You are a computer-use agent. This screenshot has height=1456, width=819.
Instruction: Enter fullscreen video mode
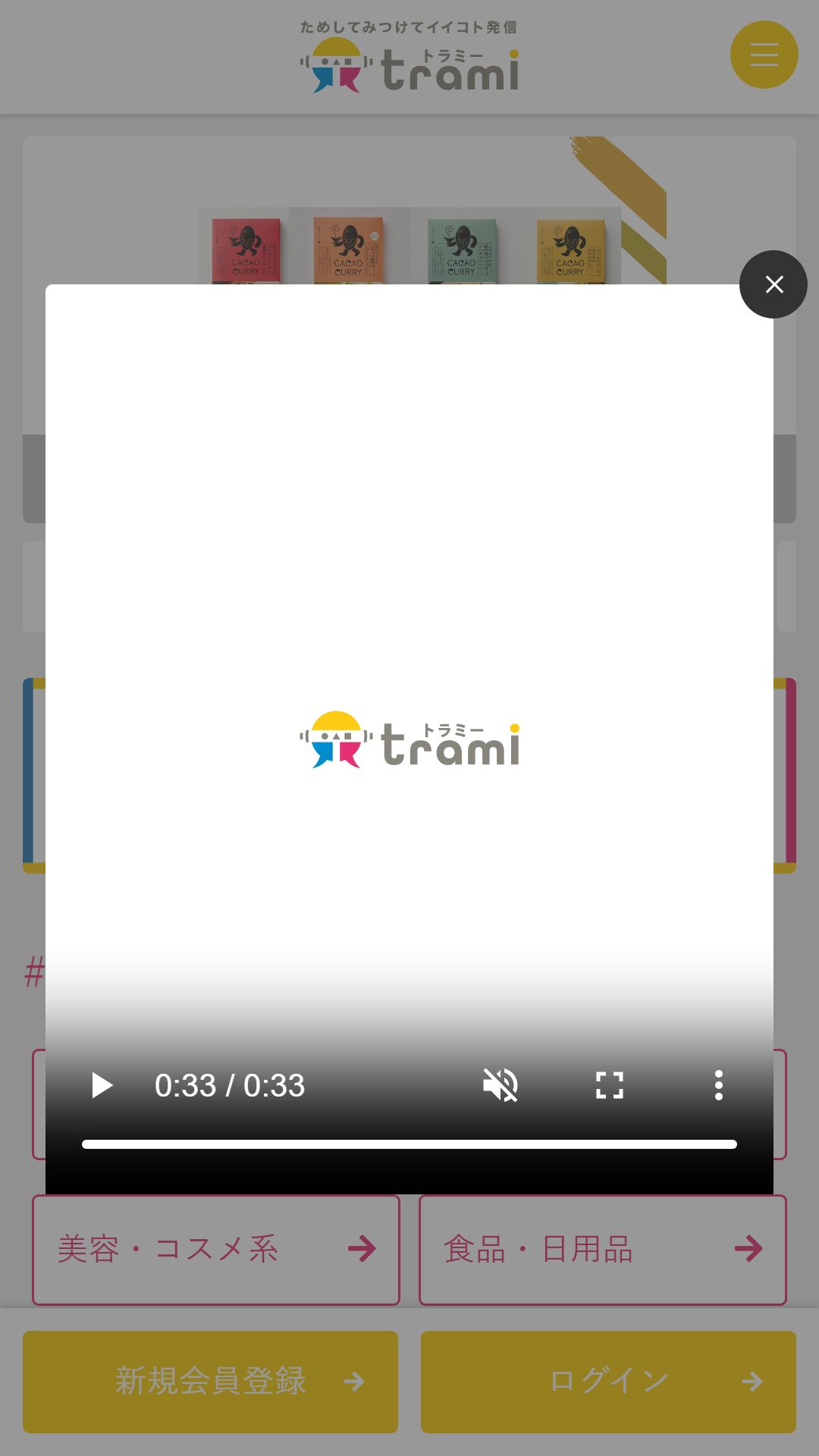610,1085
